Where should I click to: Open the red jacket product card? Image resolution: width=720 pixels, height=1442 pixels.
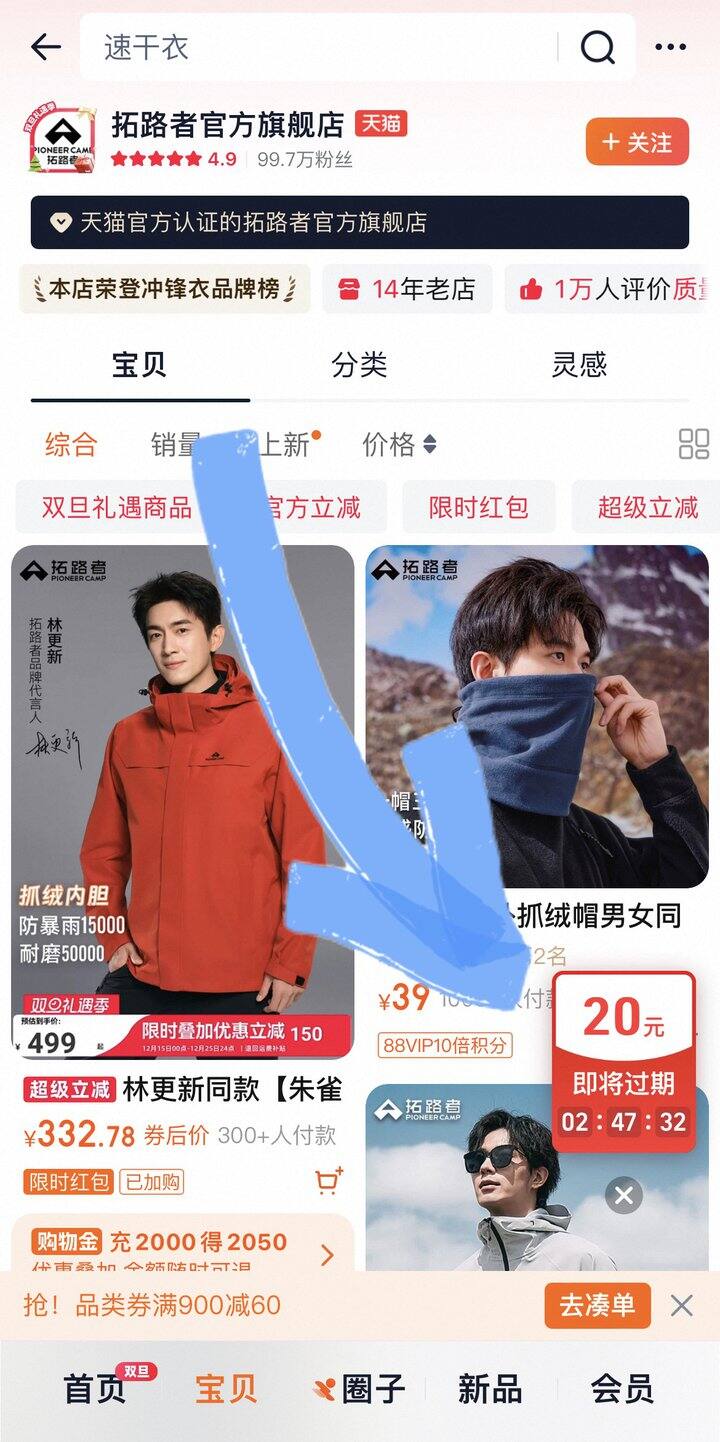[183, 802]
